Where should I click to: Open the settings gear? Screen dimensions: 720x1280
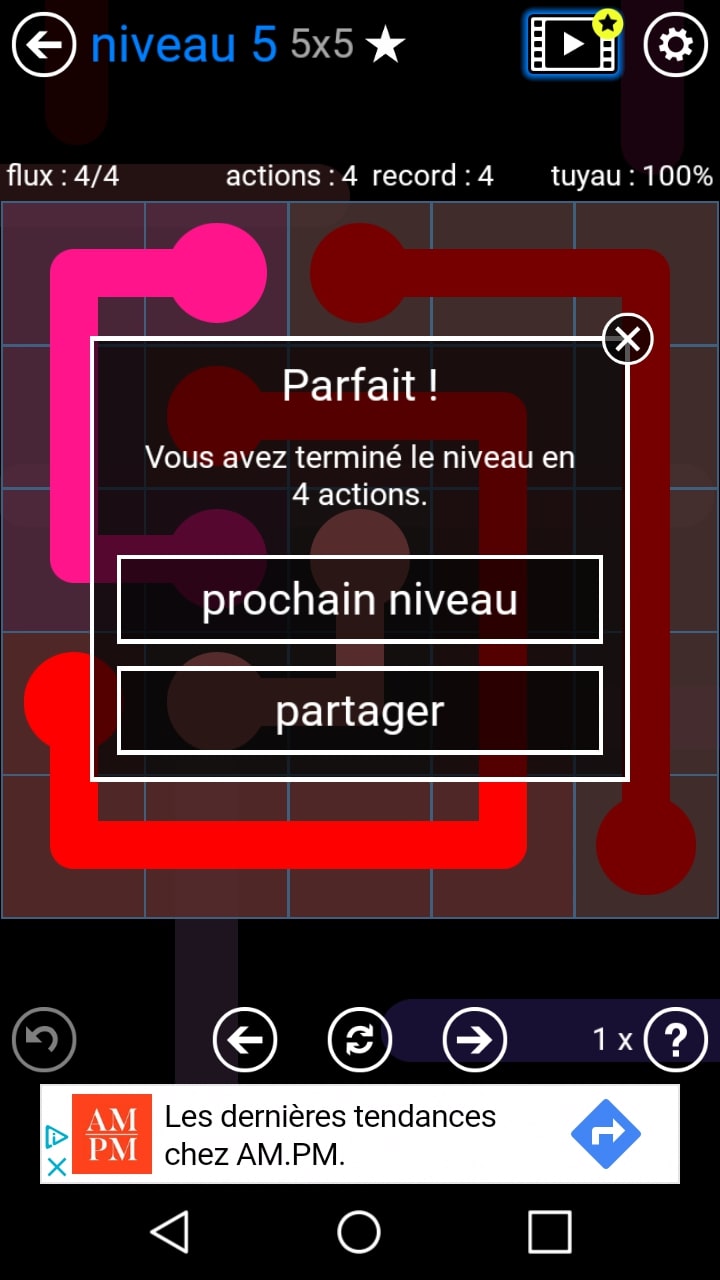tap(676, 45)
